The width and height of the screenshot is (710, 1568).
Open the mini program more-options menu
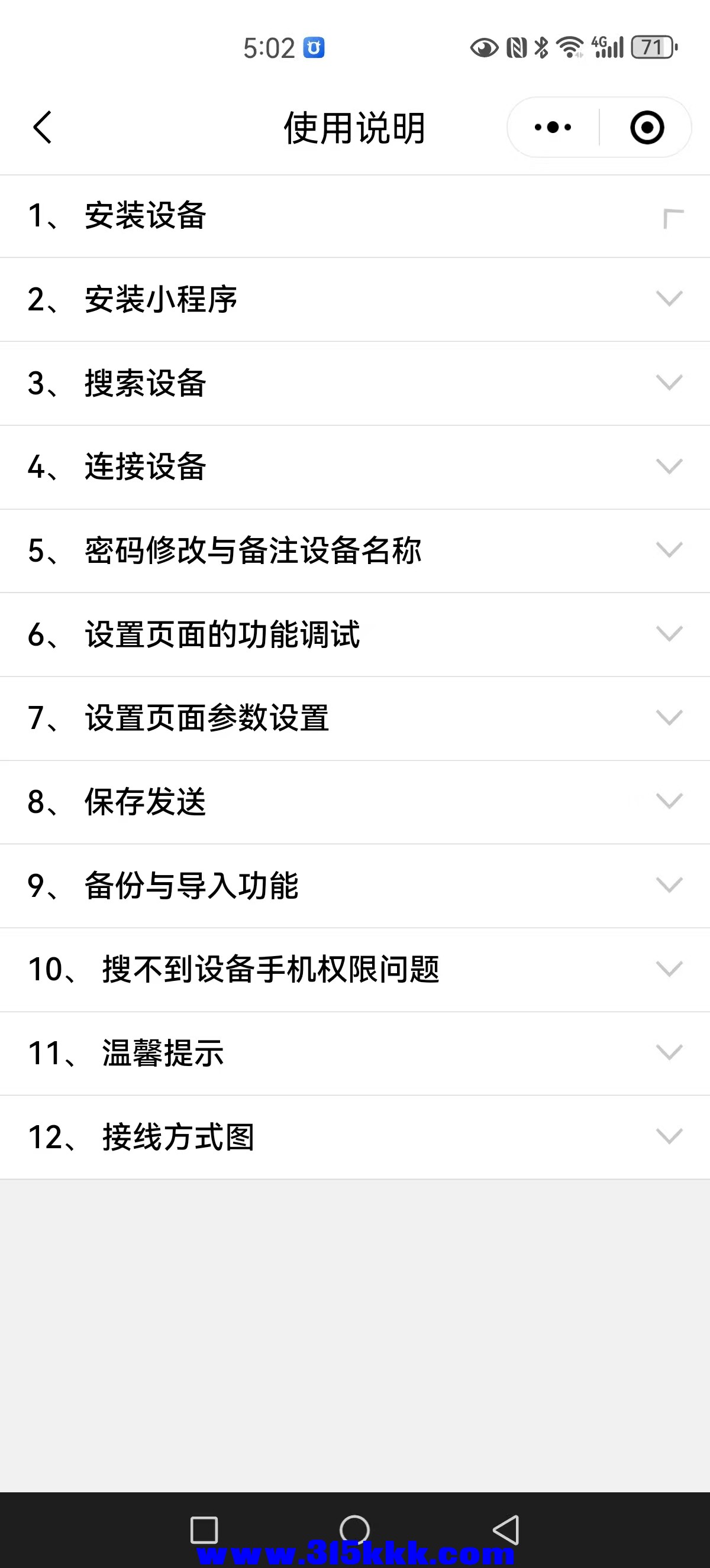[553, 128]
